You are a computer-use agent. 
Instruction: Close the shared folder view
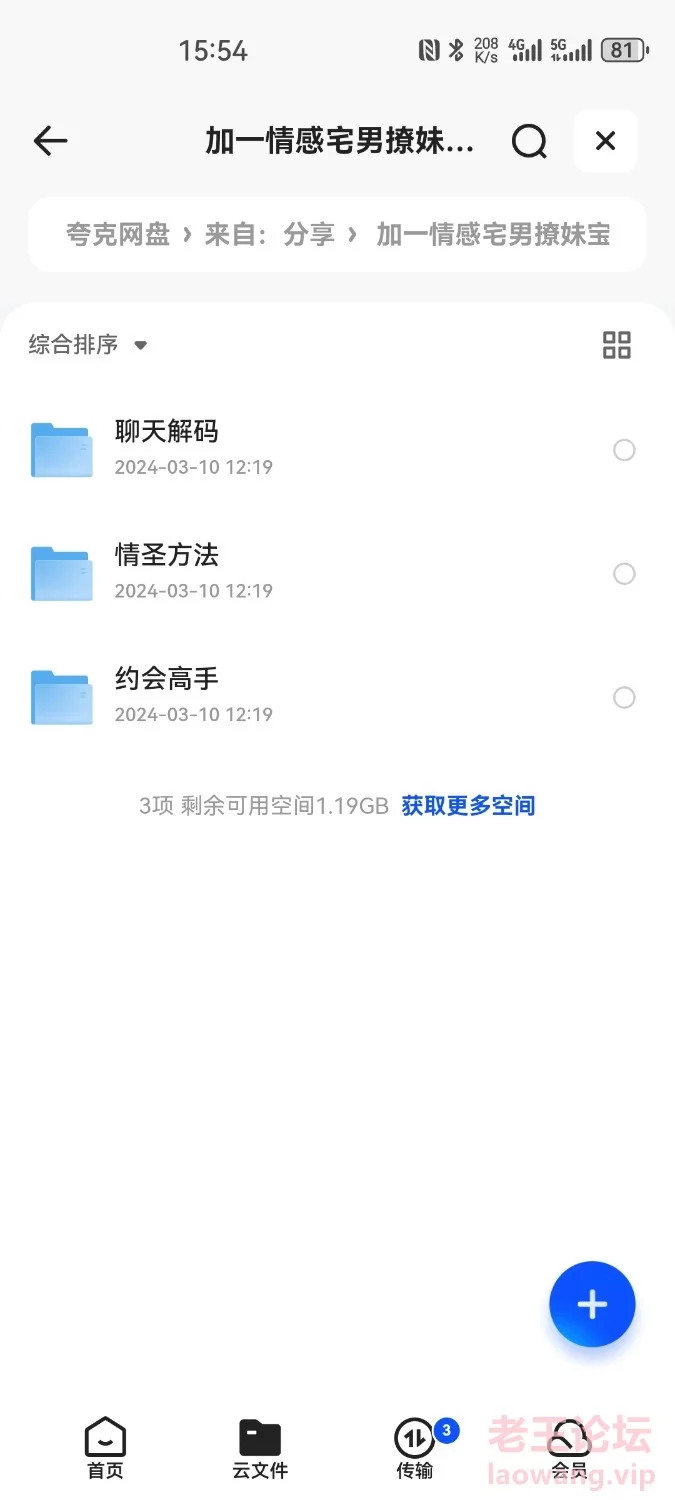point(605,141)
